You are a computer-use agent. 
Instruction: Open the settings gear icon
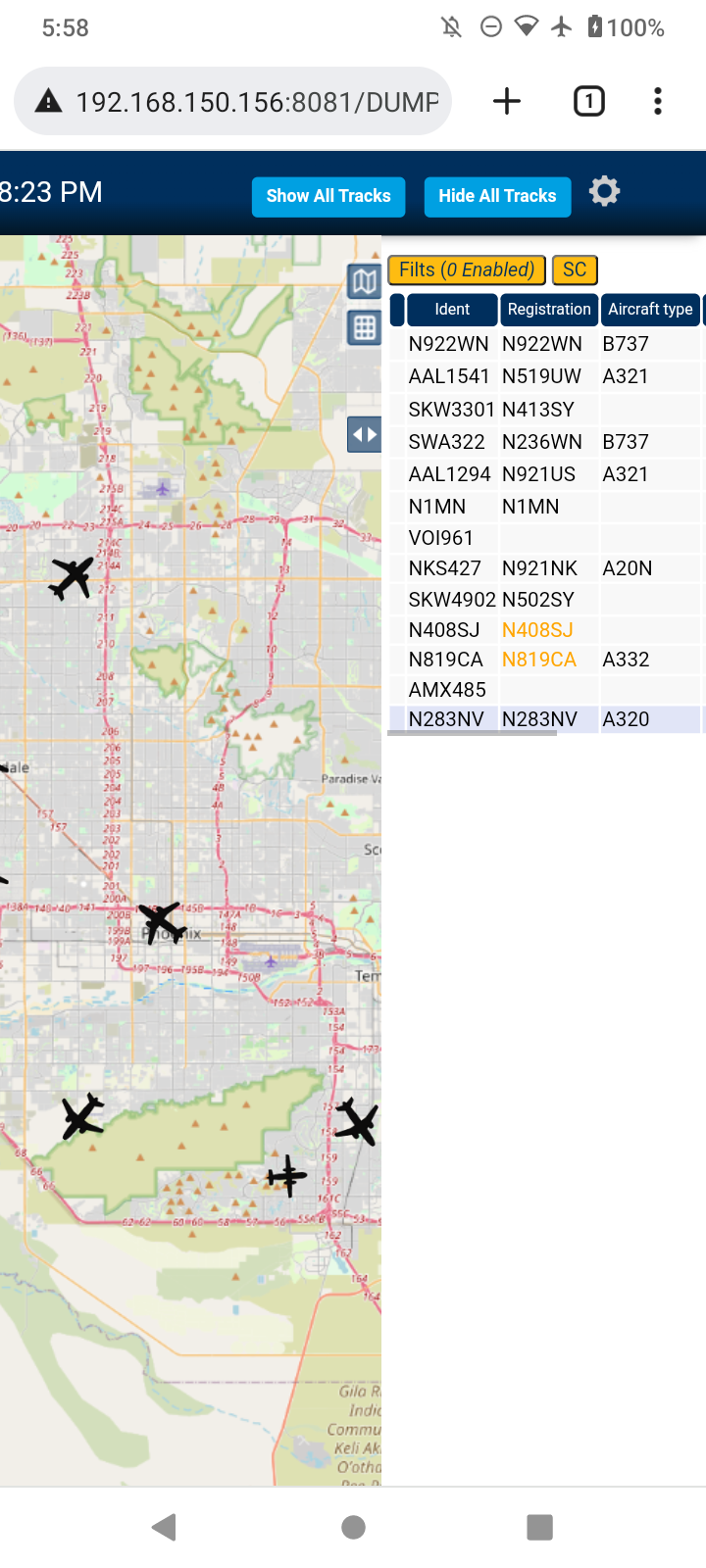pyautogui.click(x=604, y=191)
